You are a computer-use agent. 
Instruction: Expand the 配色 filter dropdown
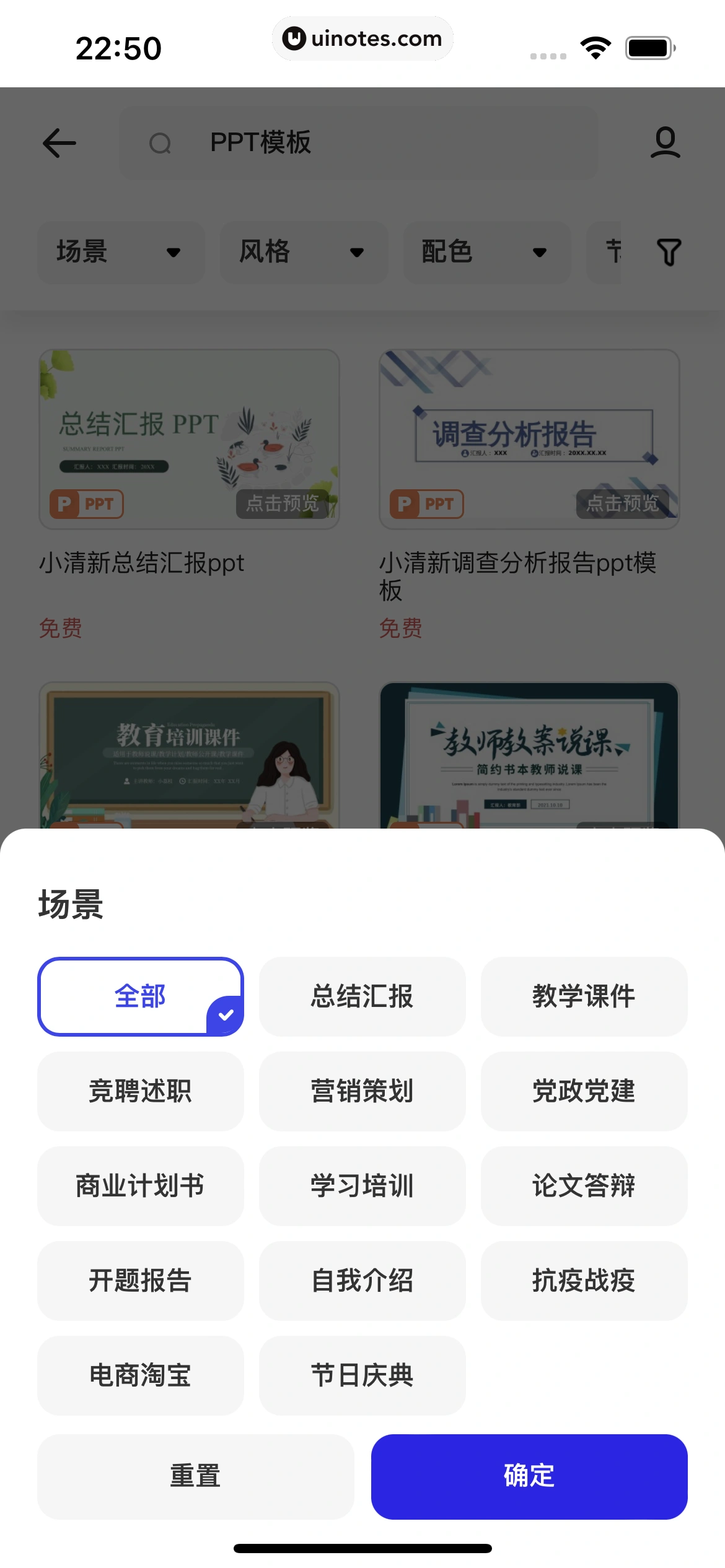click(487, 252)
